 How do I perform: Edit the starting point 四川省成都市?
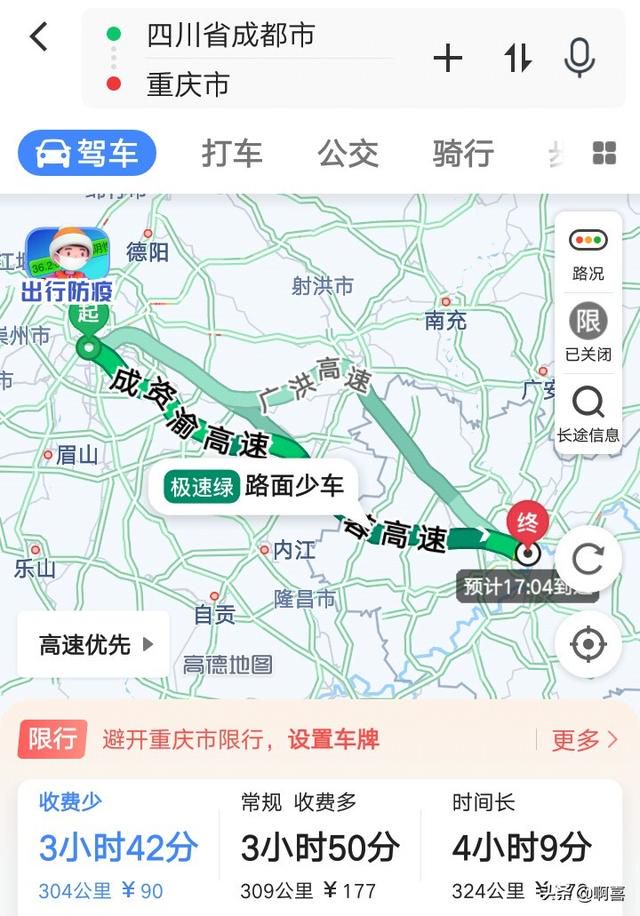click(230, 35)
